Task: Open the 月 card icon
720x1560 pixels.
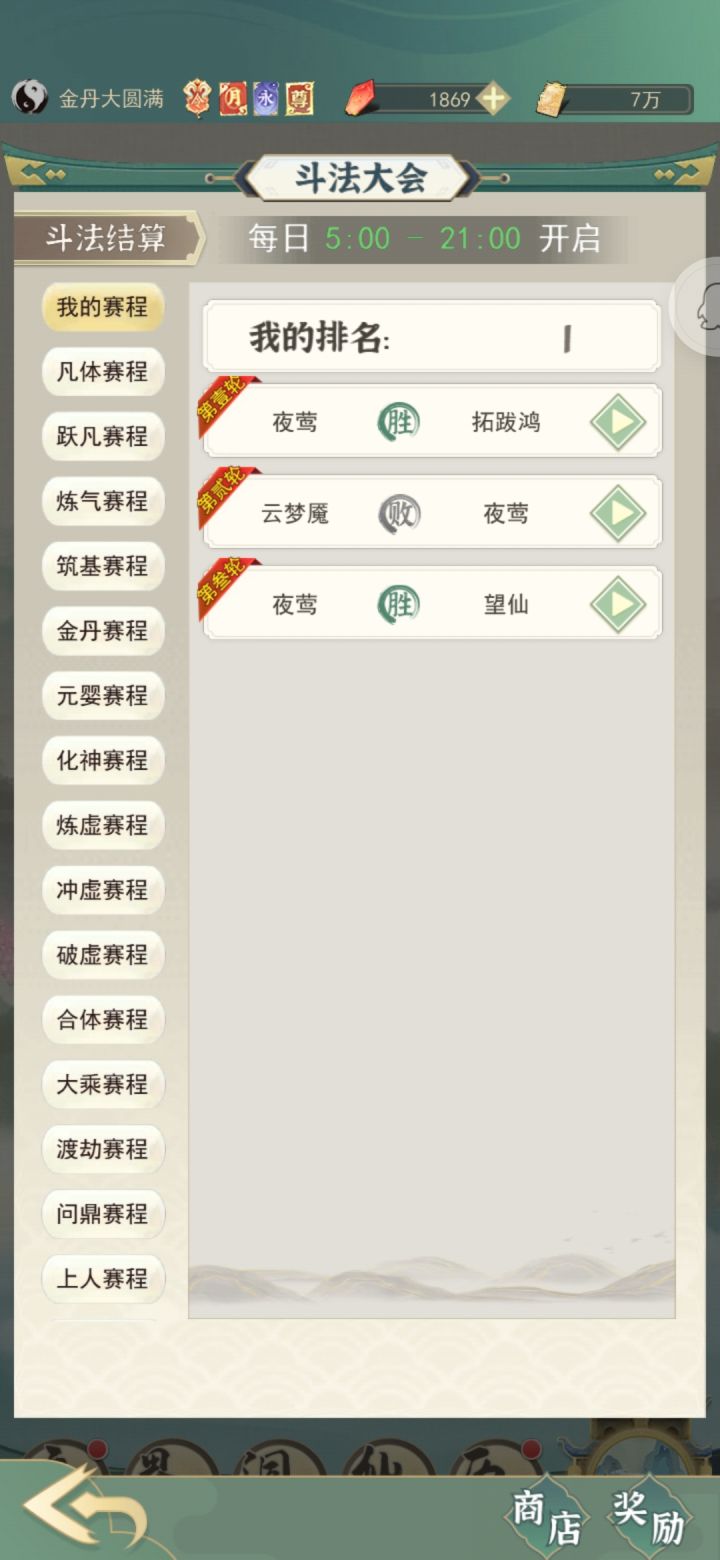Action: [x=232, y=99]
